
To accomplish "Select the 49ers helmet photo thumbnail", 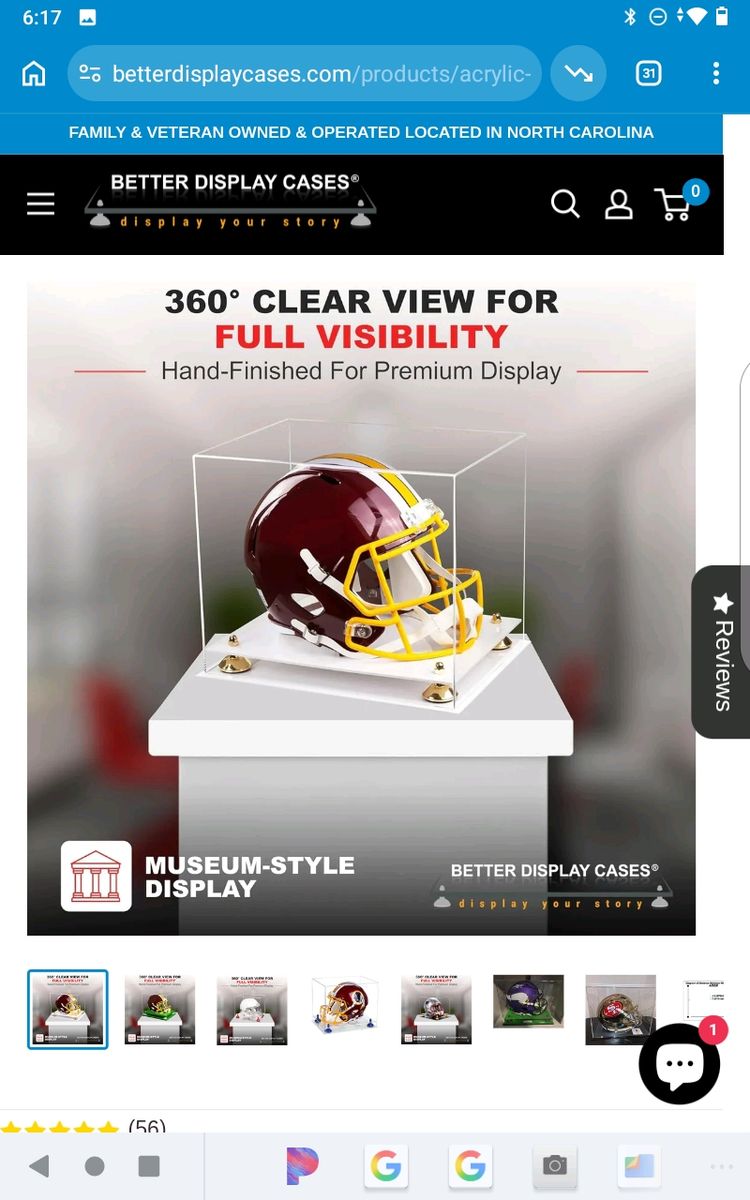I will (x=620, y=1010).
